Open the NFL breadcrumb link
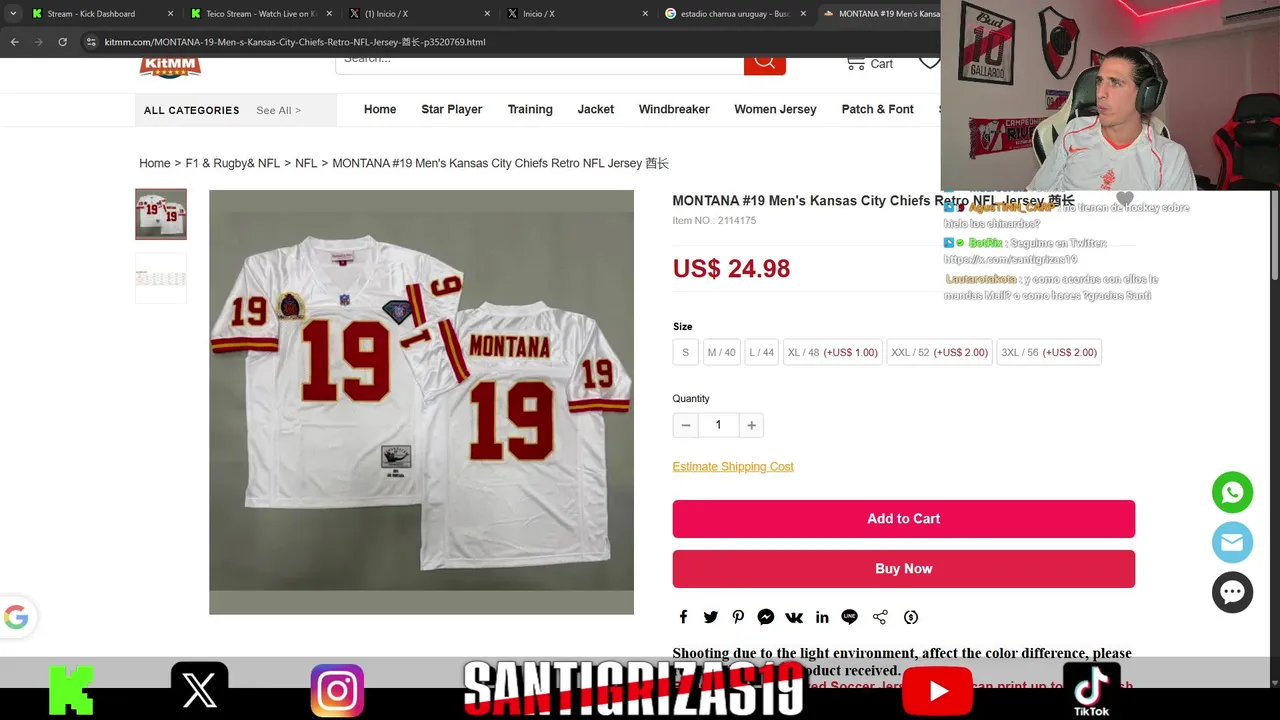Viewport: 1280px width, 720px height. [306, 163]
